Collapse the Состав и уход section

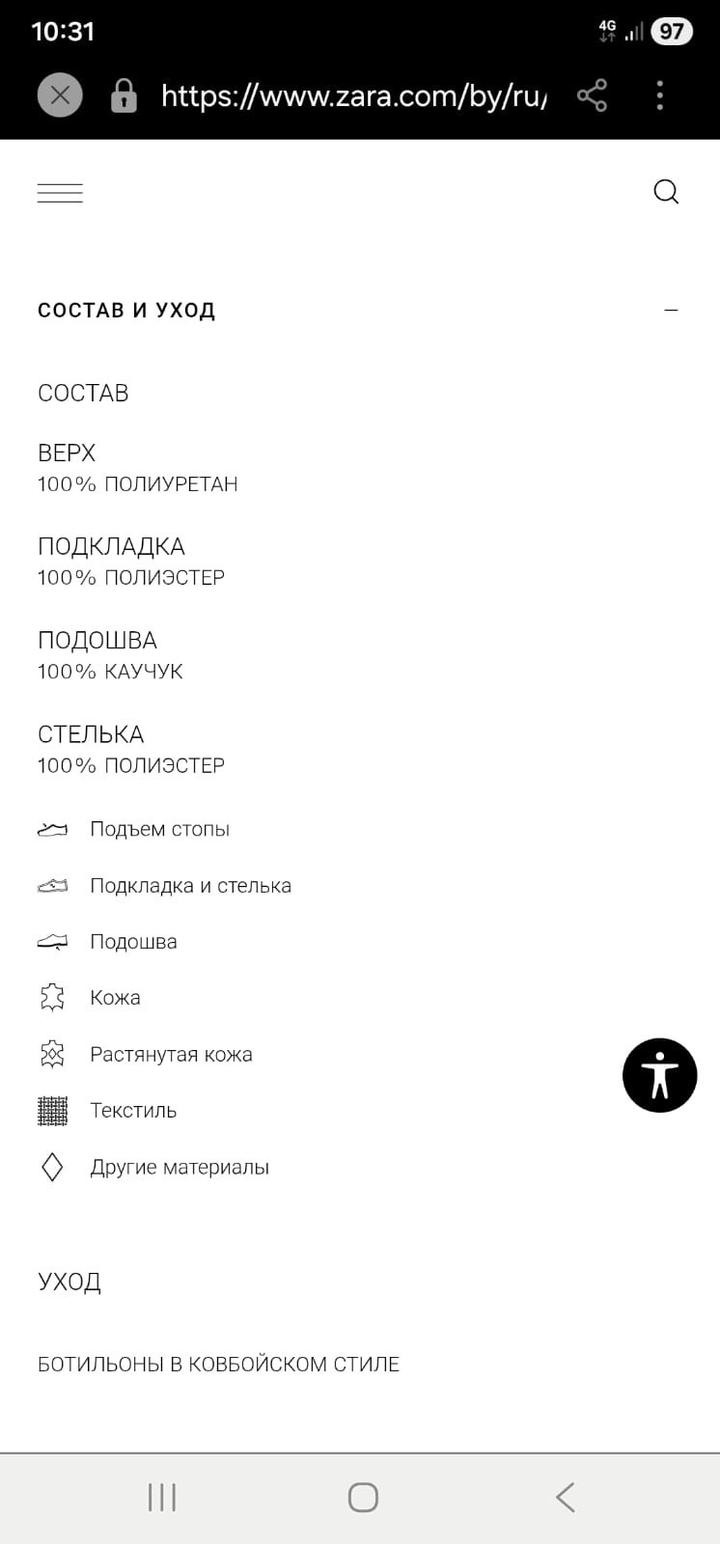tap(671, 310)
